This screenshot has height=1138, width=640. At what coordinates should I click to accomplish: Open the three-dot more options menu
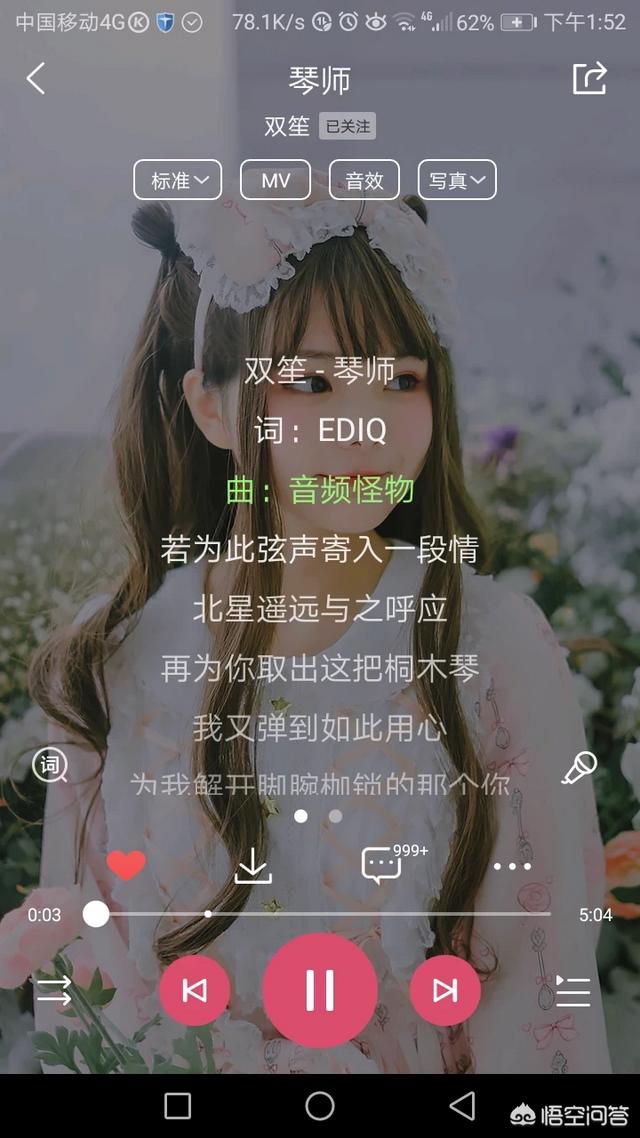pyautogui.click(x=512, y=866)
